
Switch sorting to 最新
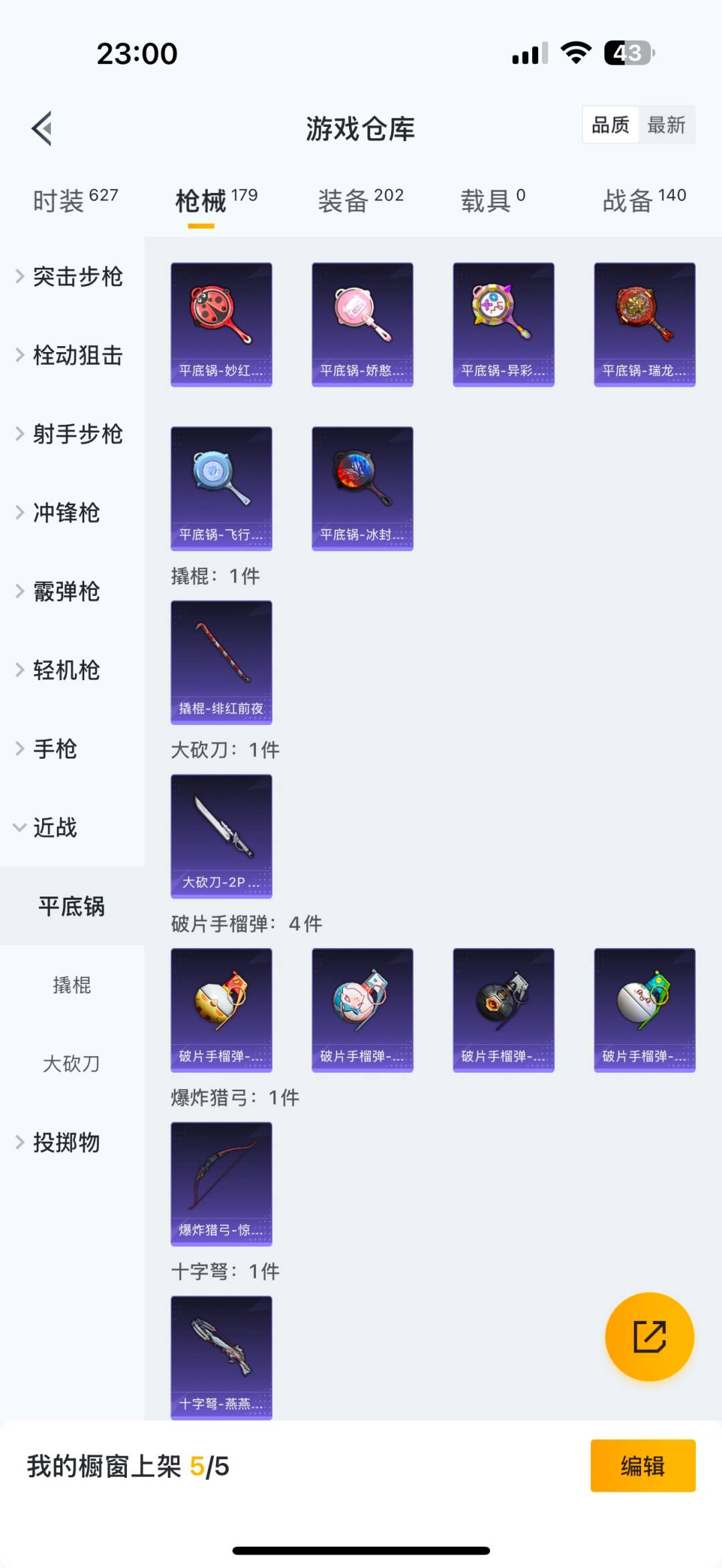(668, 125)
